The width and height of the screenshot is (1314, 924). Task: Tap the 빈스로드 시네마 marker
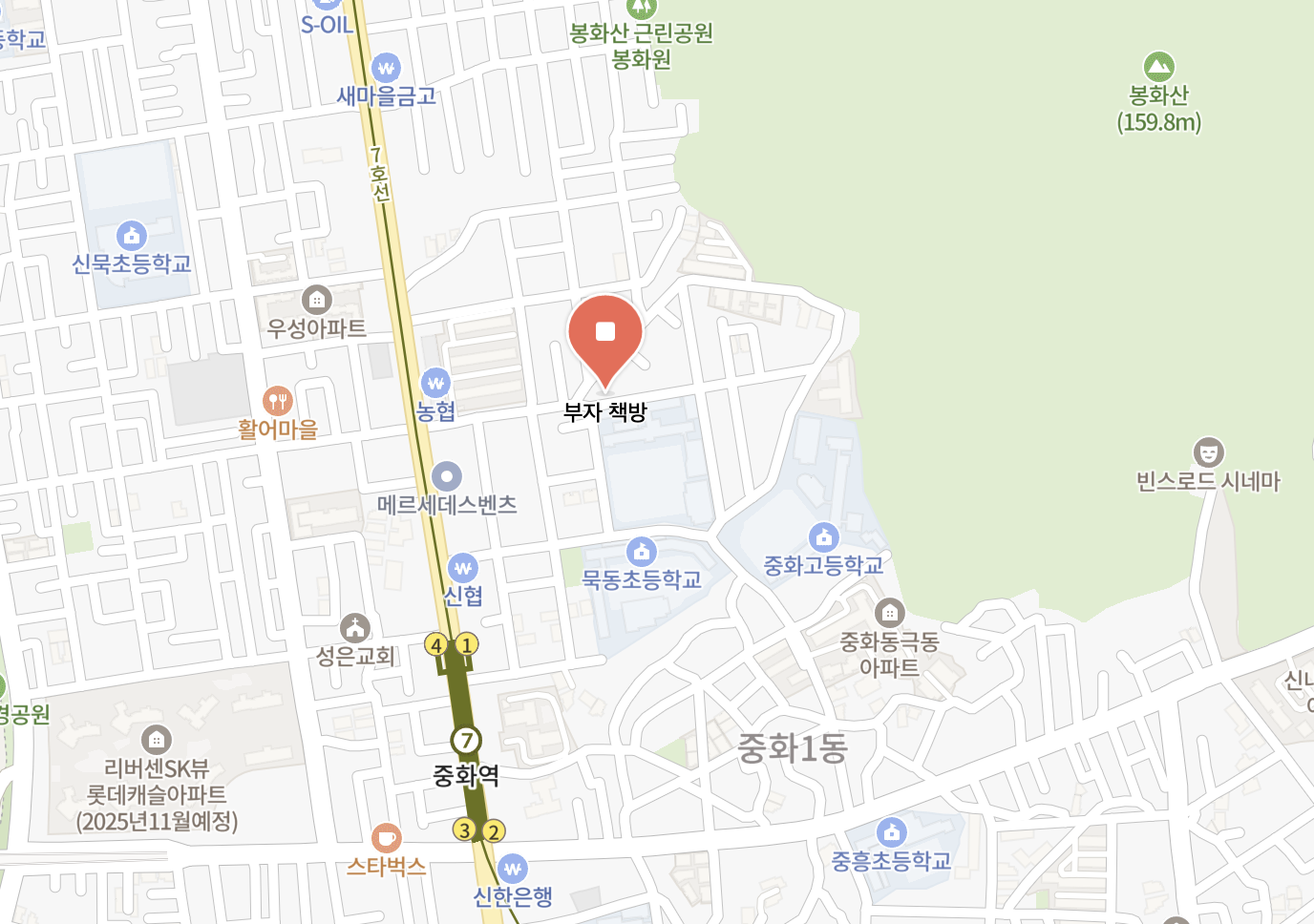1208,451
